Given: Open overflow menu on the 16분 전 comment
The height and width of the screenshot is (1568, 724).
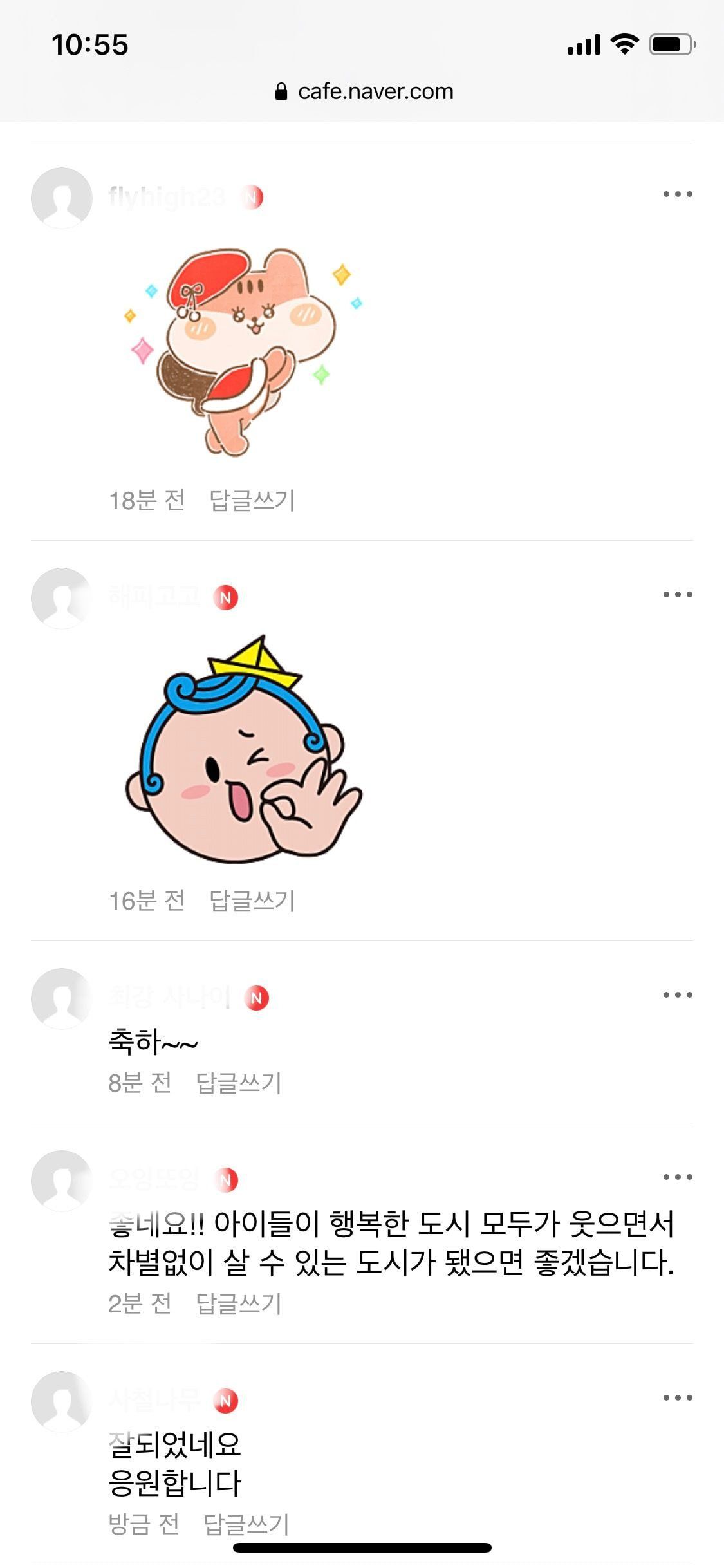Looking at the screenshot, I should (x=678, y=594).
